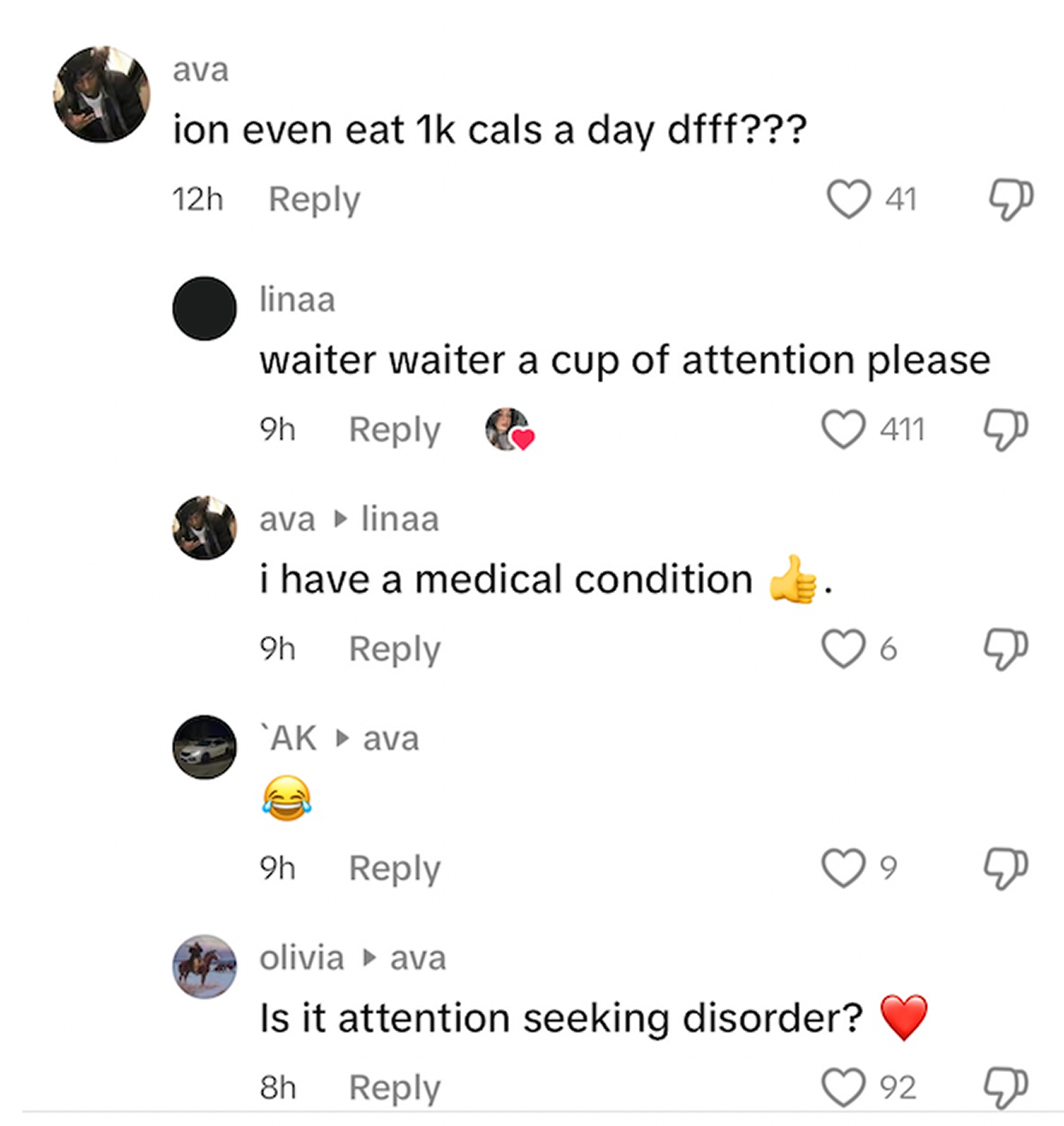Open ava's profile from the top avatar
The width and height of the screenshot is (1064, 1126).
point(102,94)
